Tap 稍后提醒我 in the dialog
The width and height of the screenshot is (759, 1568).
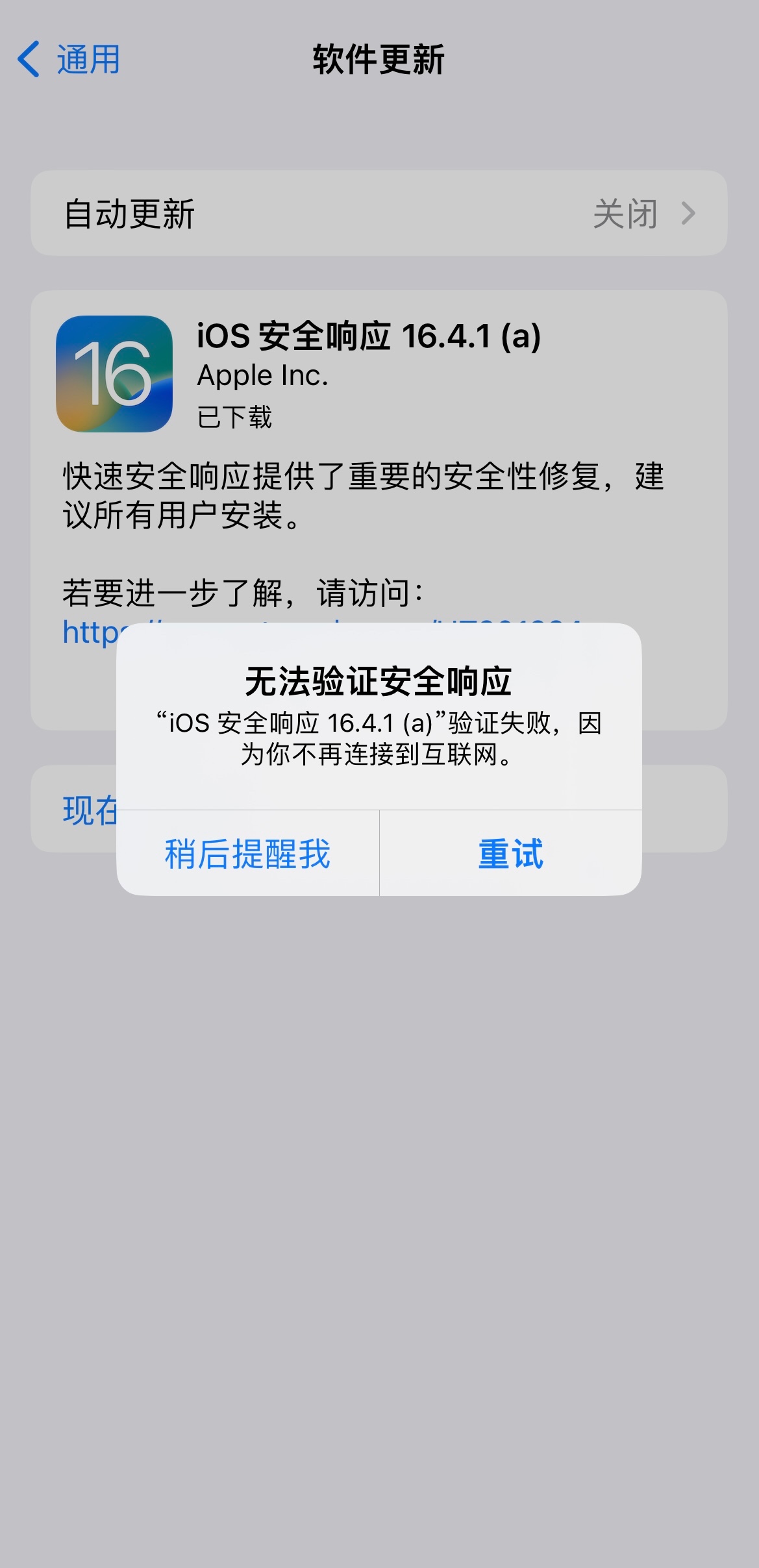(247, 853)
